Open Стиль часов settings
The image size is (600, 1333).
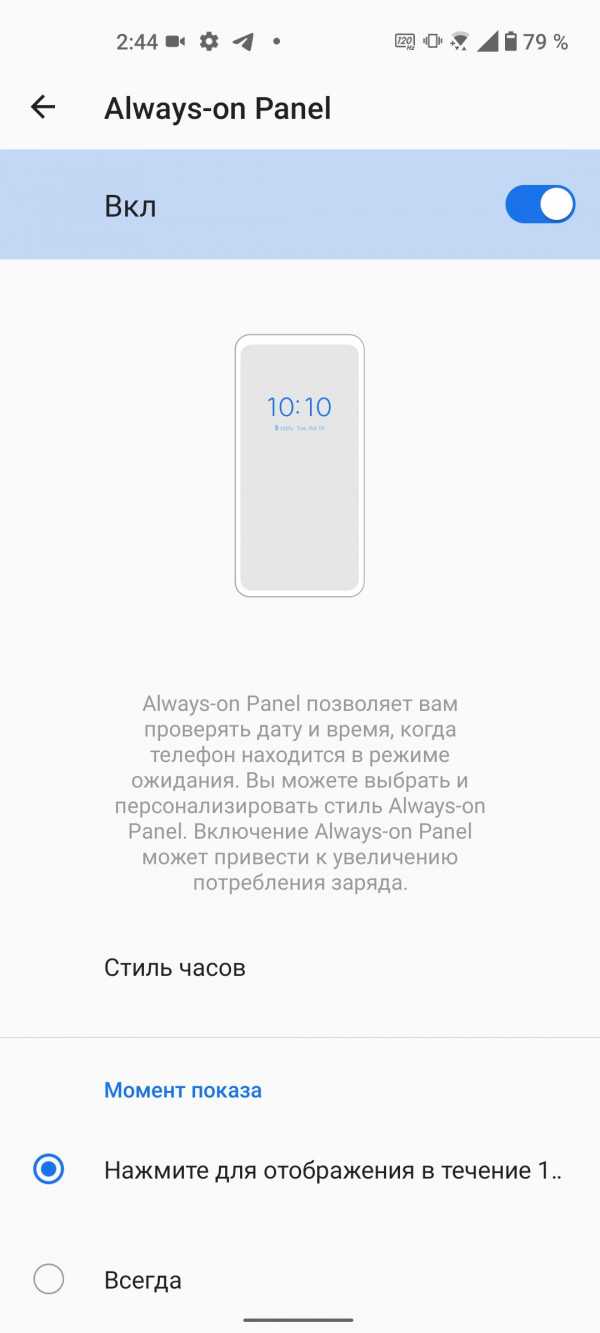pyautogui.click(x=300, y=968)
